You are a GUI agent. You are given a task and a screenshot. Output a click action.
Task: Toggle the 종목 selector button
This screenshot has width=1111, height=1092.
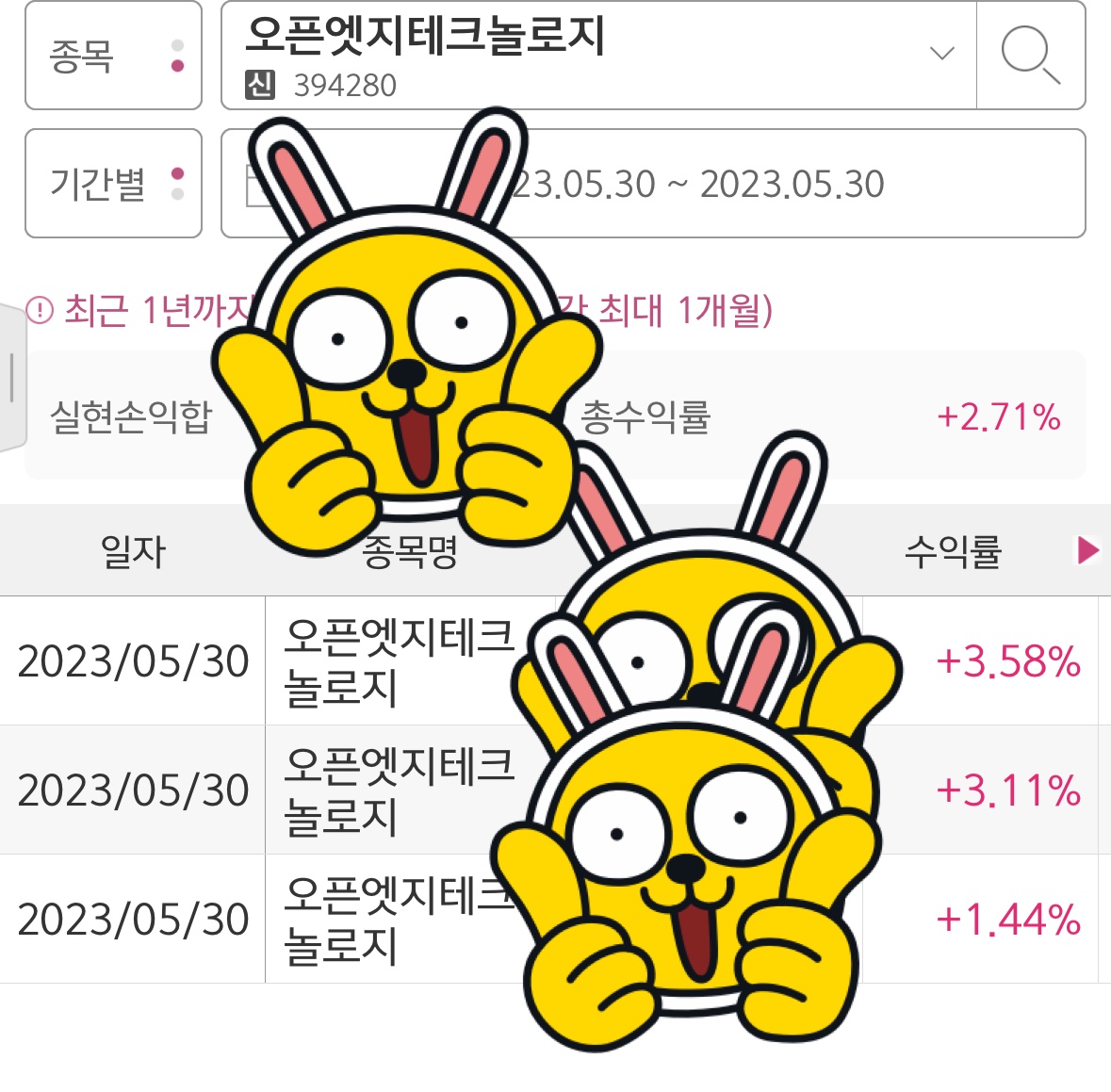(x=113, y=57)
